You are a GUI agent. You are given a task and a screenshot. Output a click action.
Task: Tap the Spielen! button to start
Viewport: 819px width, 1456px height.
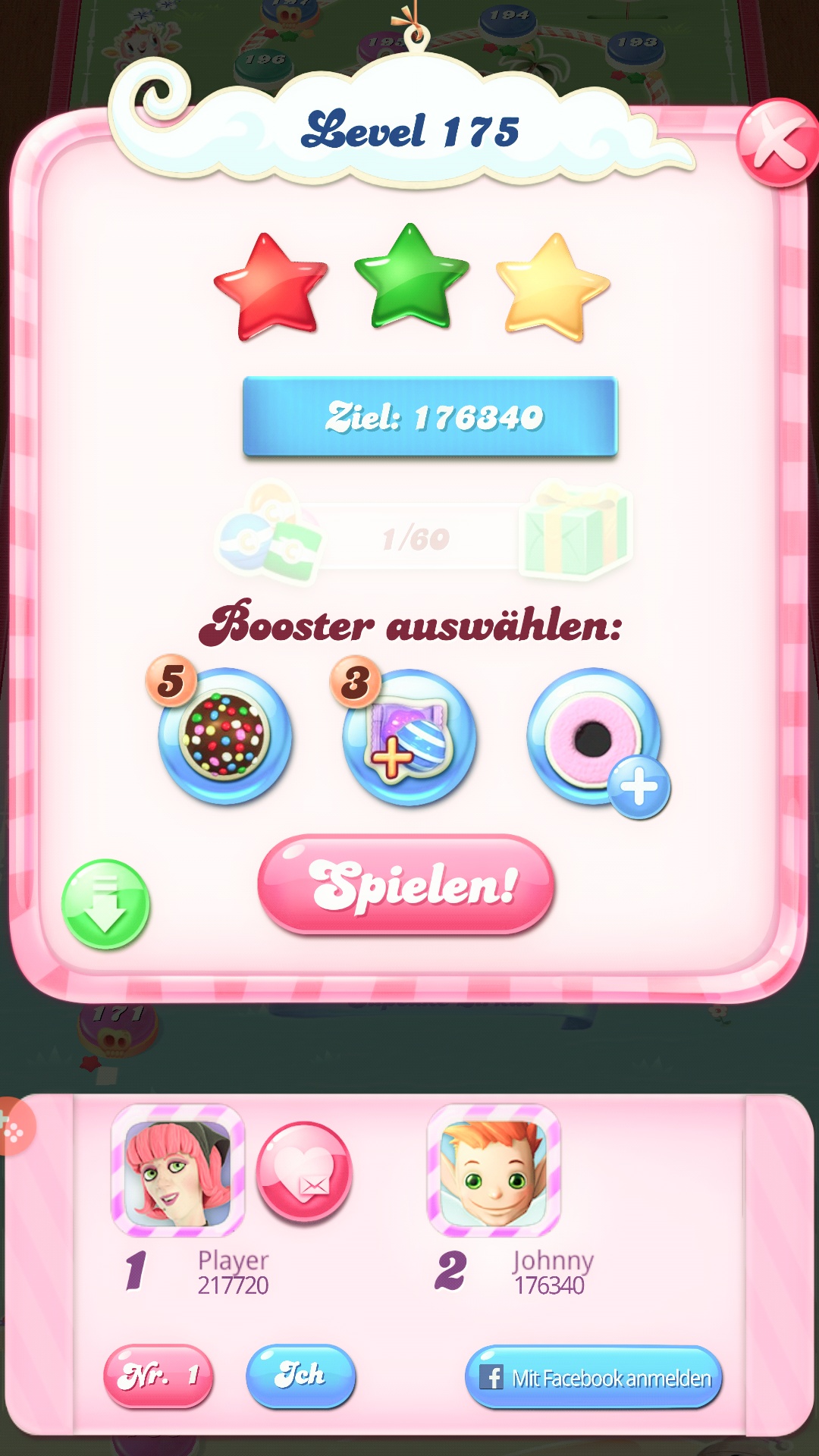[406, 884]
